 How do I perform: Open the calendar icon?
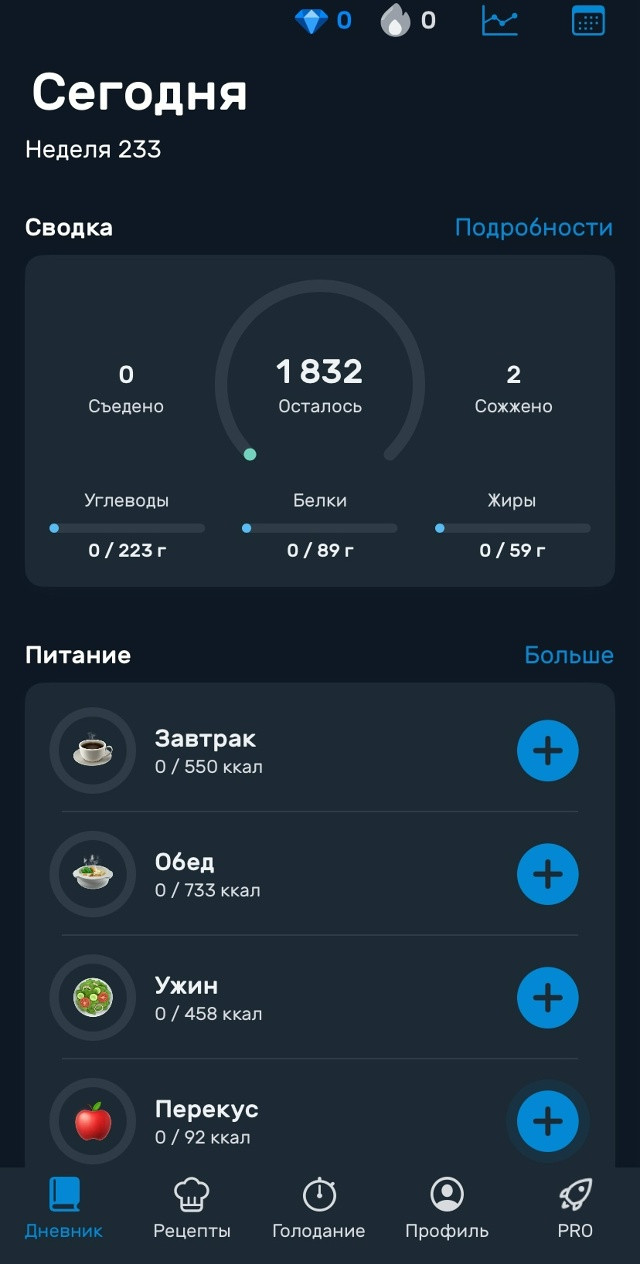click(x=588, y=21)
